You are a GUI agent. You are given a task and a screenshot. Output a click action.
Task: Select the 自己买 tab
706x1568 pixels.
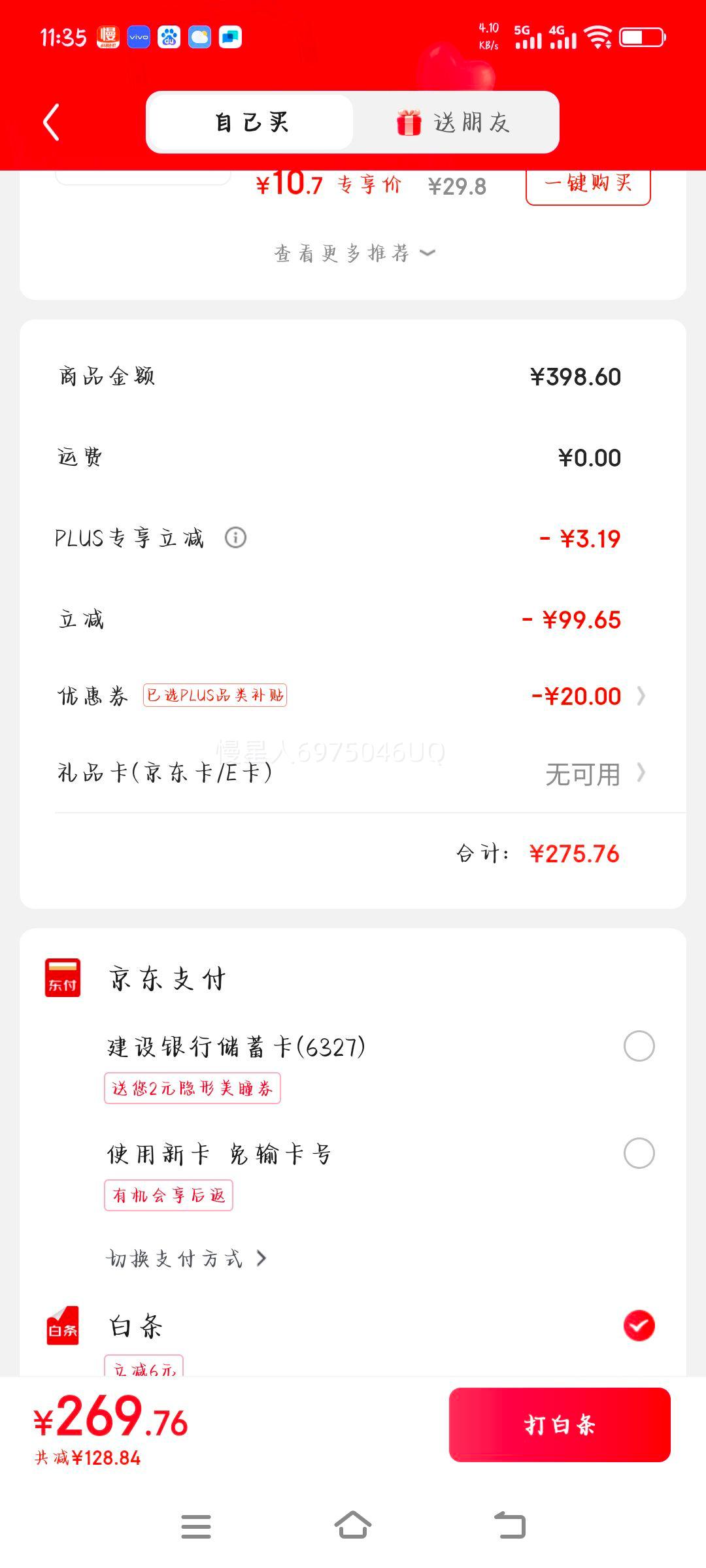click(x=252, y=122)
